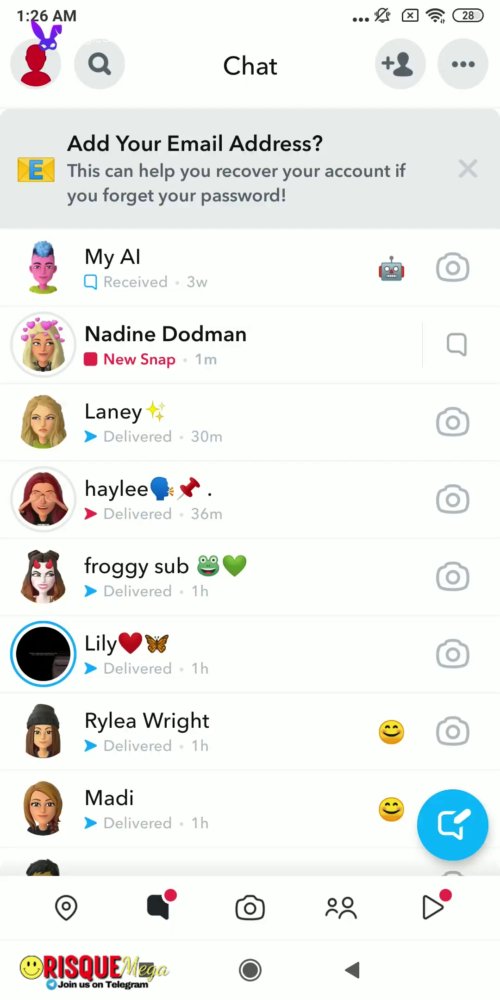This screenshot has width=500, height=1000.
Task: View Lily's story ring avatar
Action: [43, 654]
